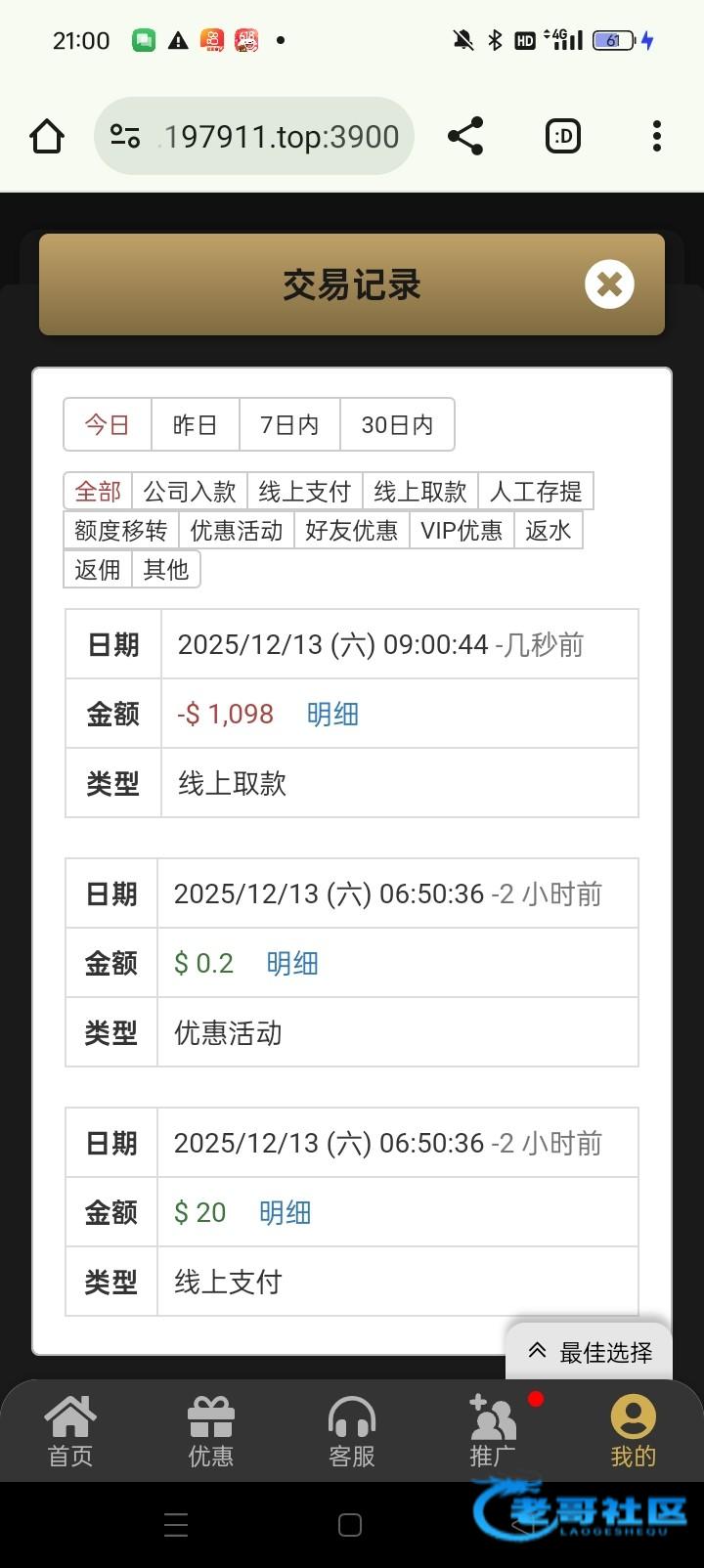Show 人工存提 transactions
Image resolution: width=704 pixels, height=1568 pixels.
pyautogui.click(x=535, y=491)
